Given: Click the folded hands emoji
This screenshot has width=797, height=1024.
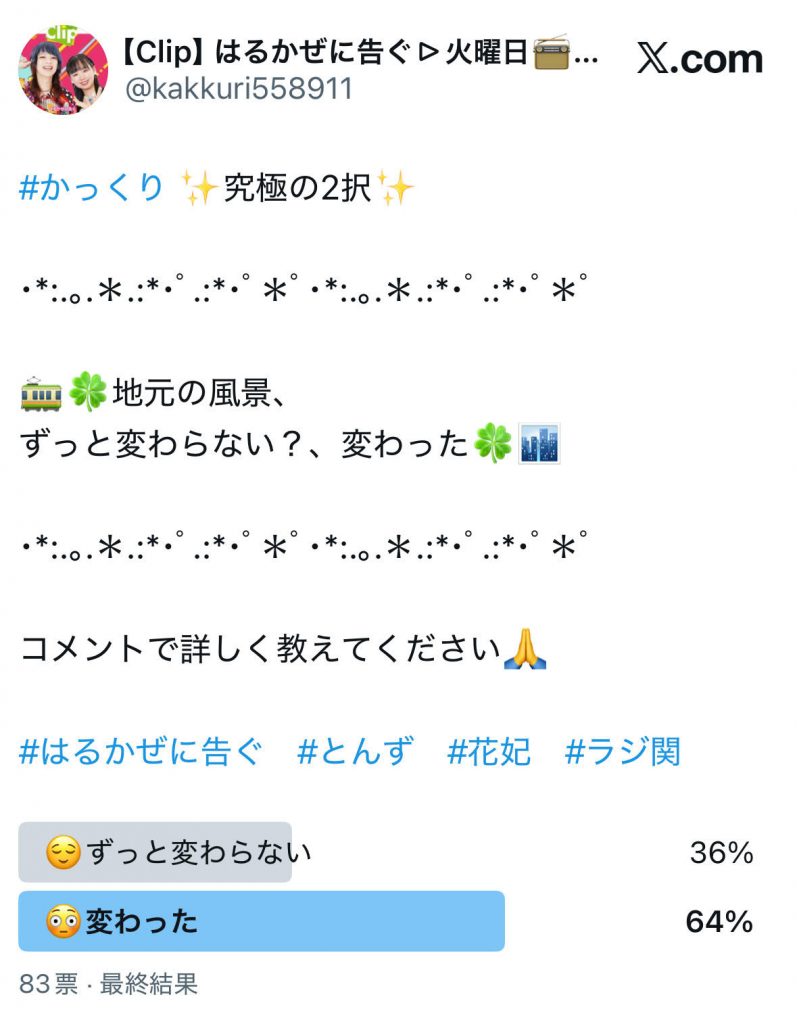Looking at the screenshot, I should click(525, 650).
